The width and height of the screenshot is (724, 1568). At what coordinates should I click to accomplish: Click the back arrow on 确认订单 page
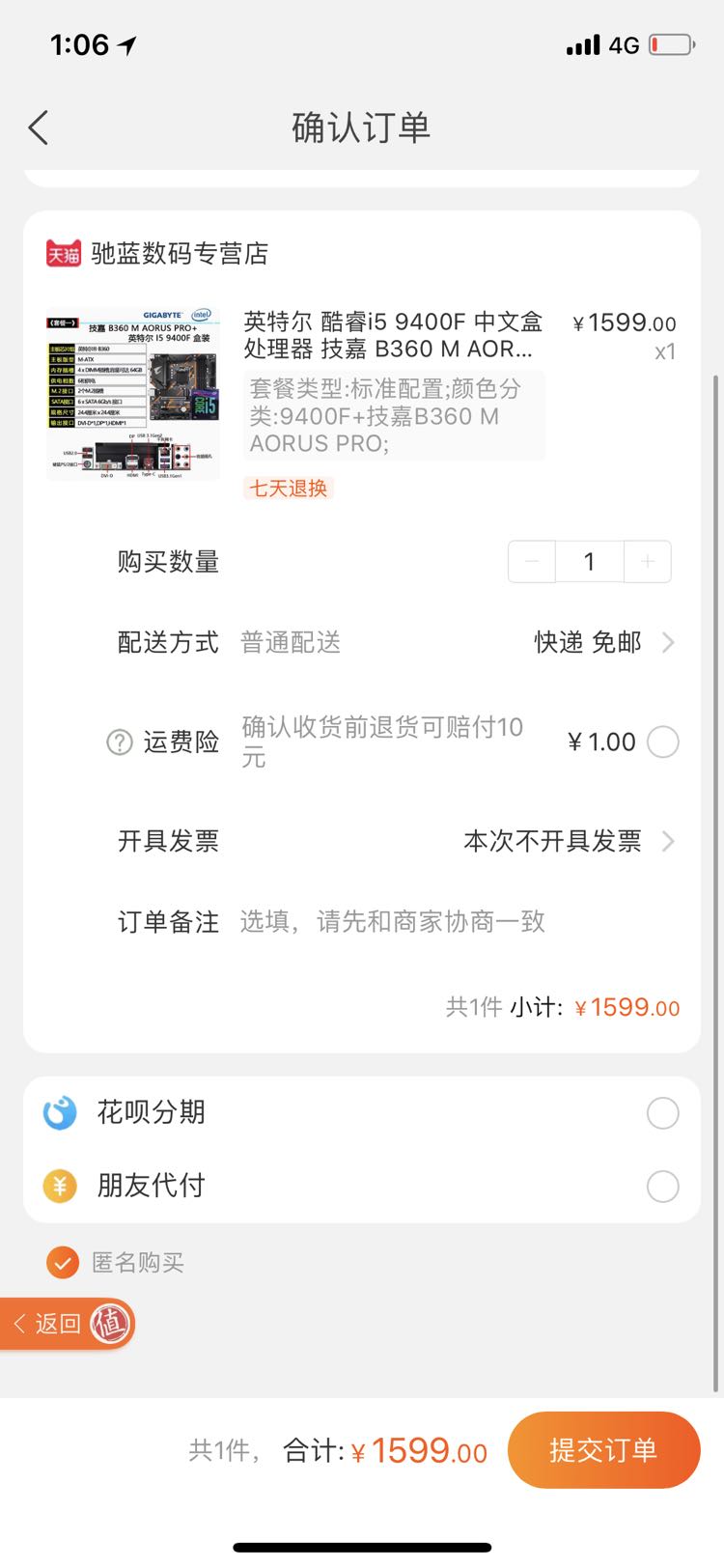(37, 126)
